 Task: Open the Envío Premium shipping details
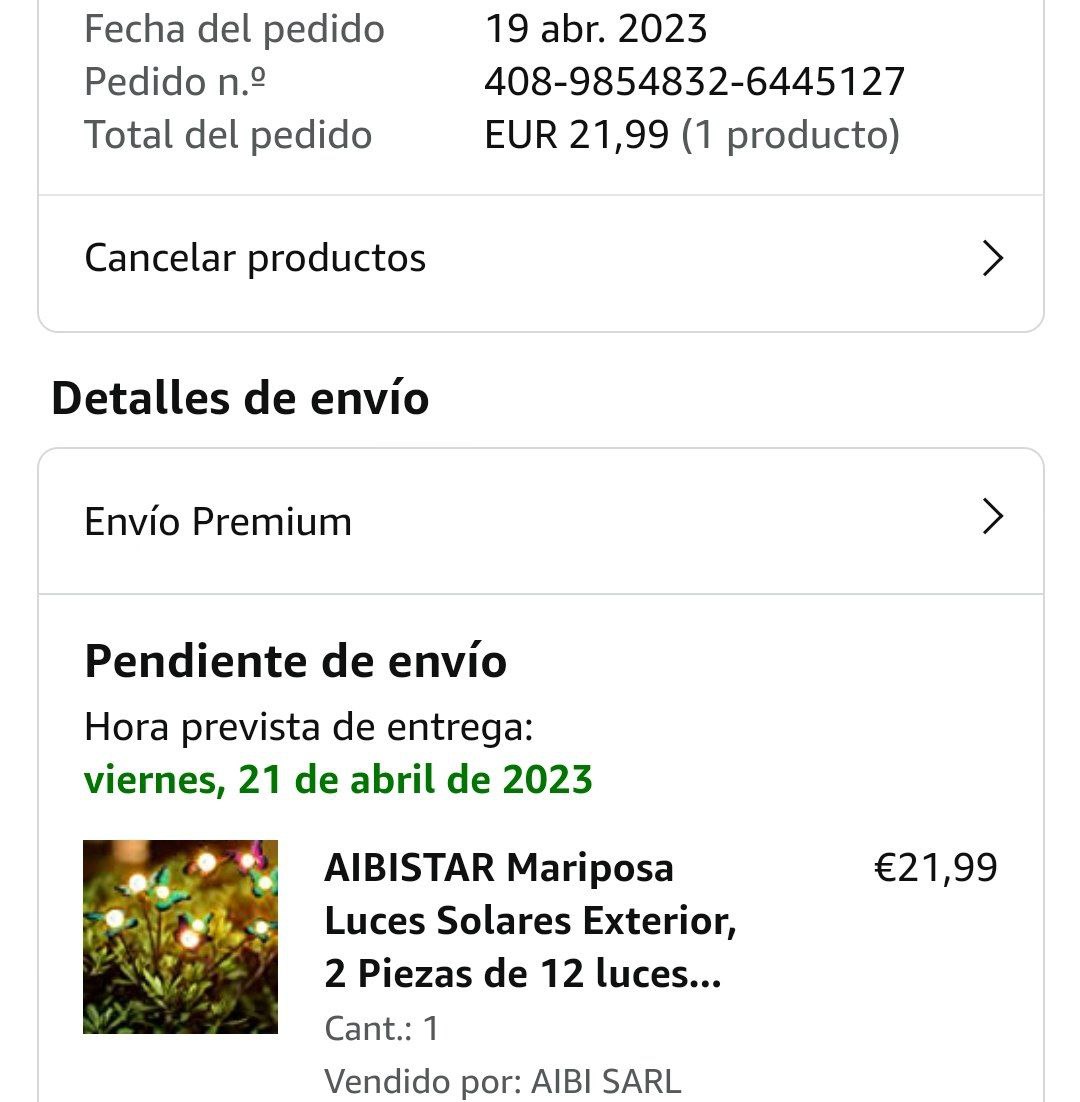[540, 521]
